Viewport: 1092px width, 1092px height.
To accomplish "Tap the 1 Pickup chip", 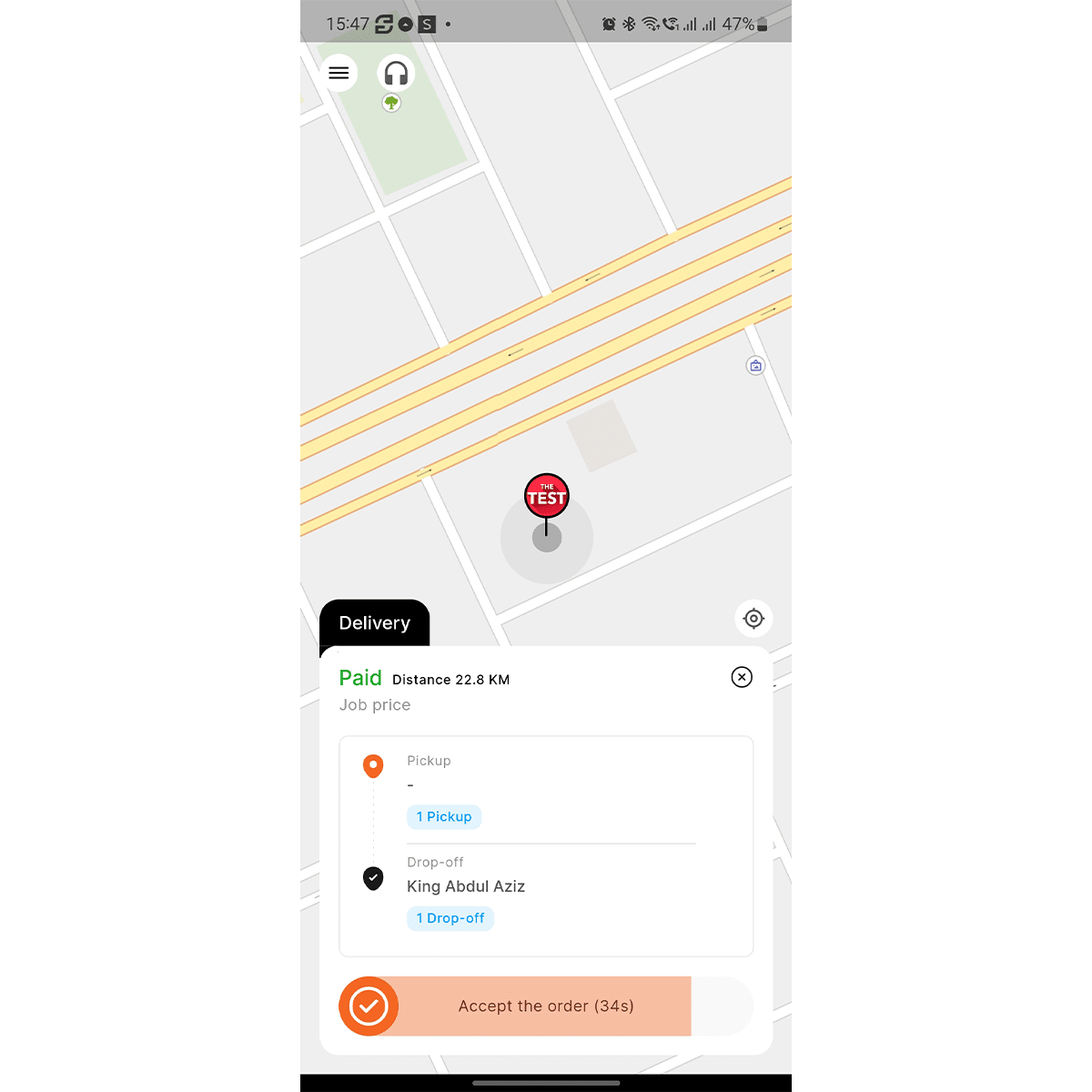I will [444, 816].
